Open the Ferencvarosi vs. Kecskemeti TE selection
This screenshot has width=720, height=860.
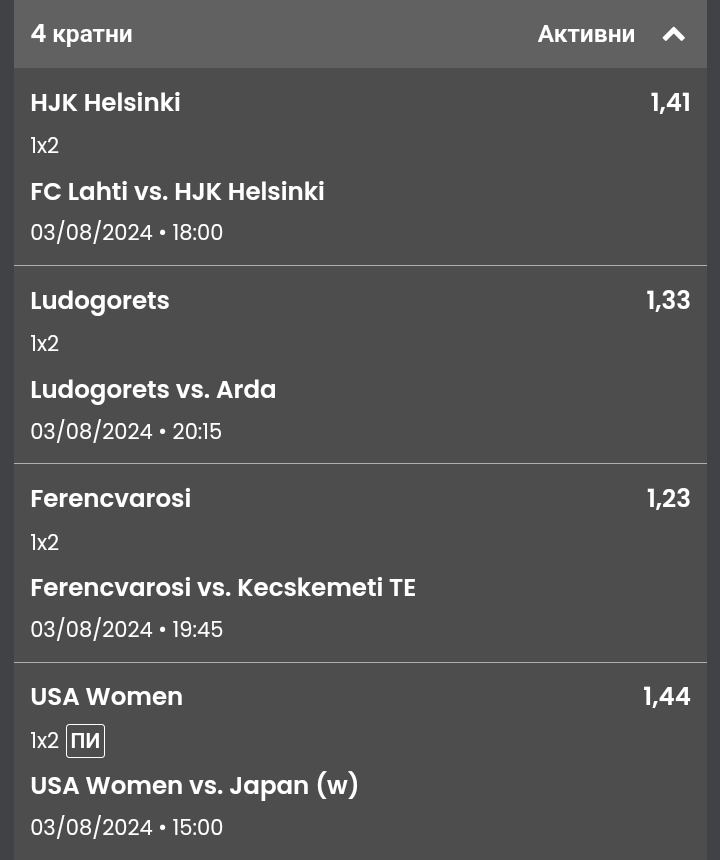click(223, 587)
